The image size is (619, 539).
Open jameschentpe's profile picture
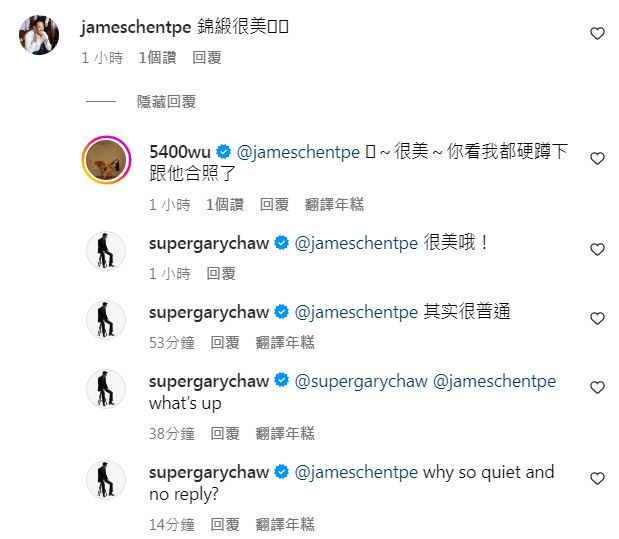pos(39,35)
